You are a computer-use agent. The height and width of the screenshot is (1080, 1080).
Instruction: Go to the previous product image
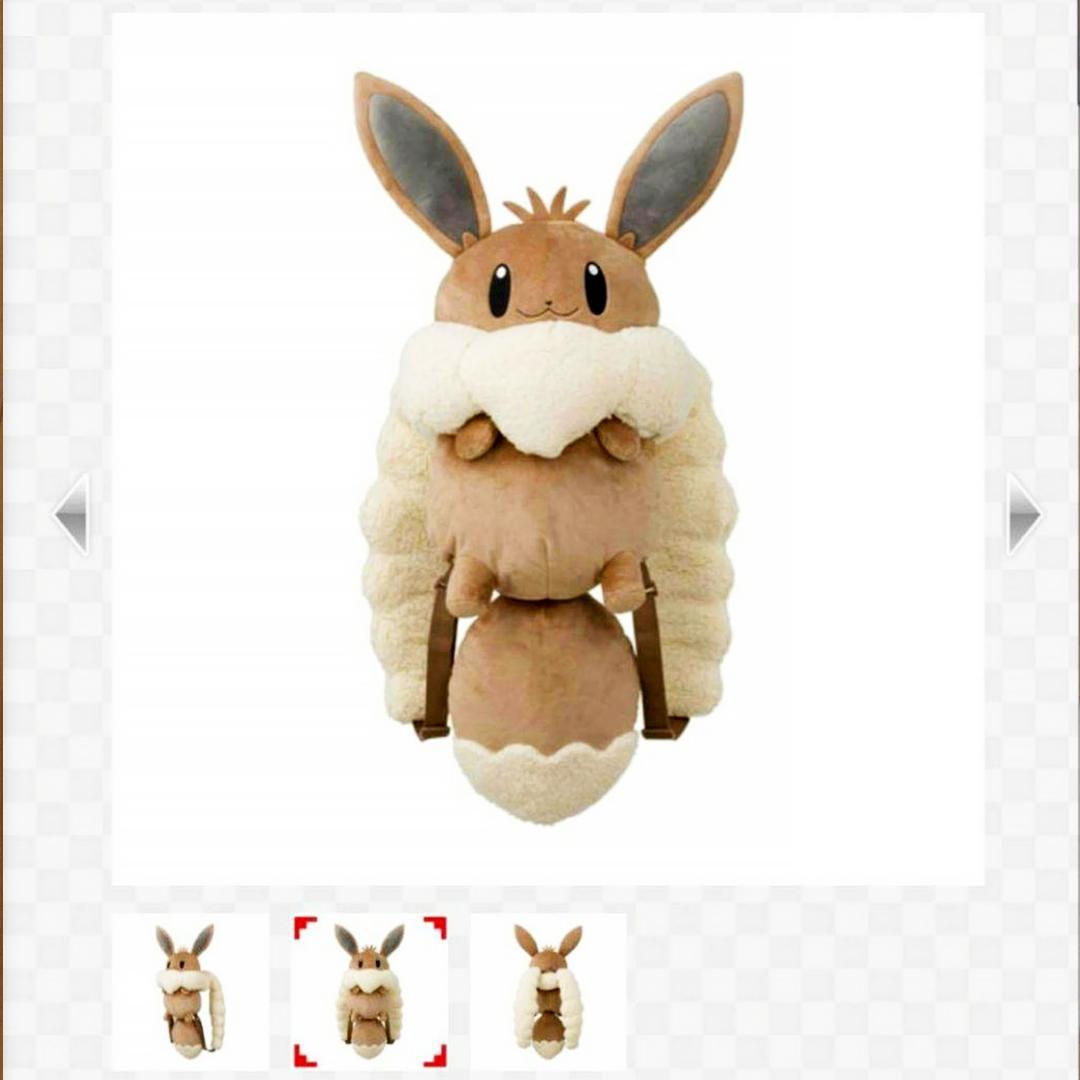point(73,514)
